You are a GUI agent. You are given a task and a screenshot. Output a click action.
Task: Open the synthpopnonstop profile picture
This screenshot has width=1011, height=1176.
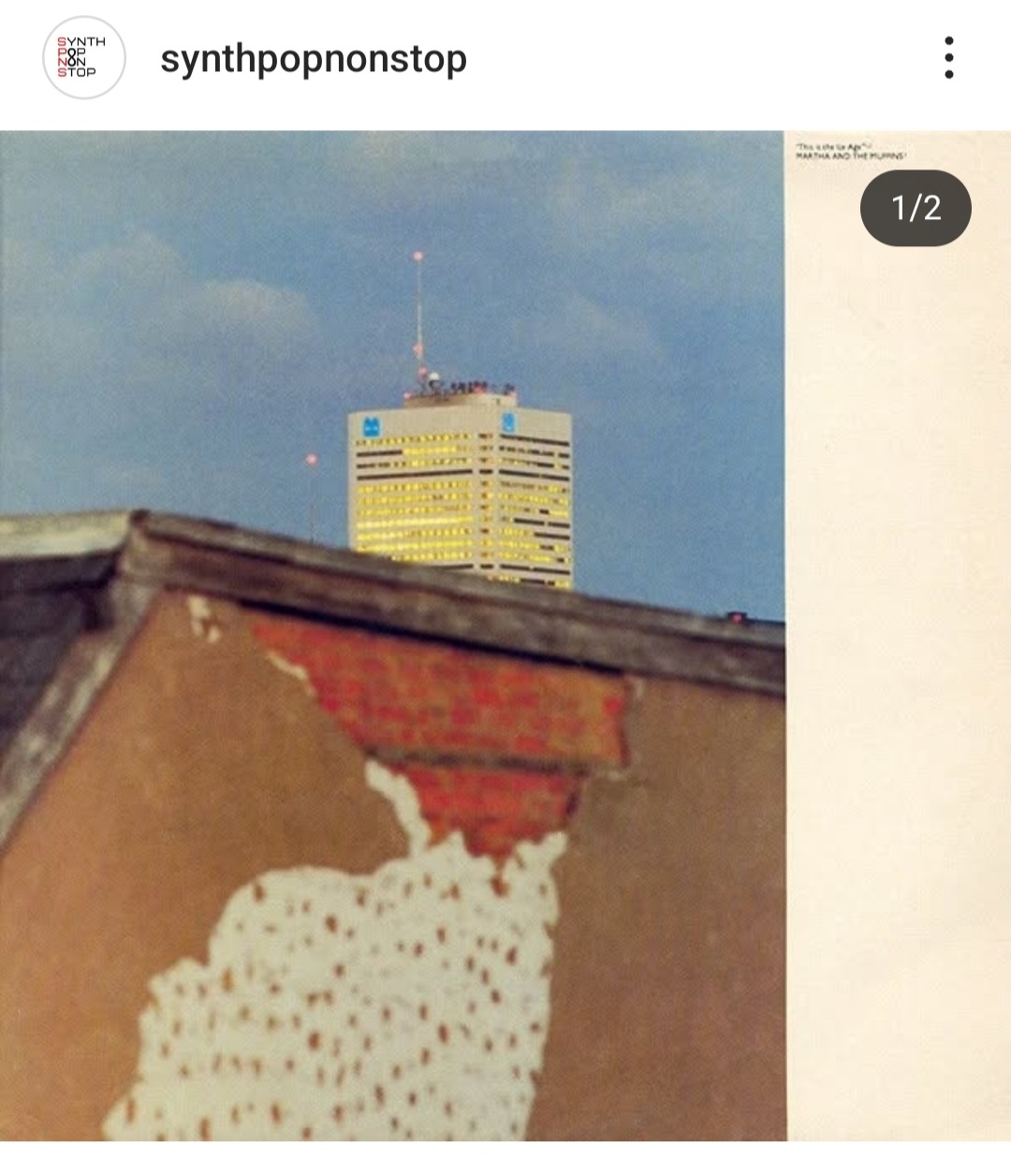coord(83,58)
